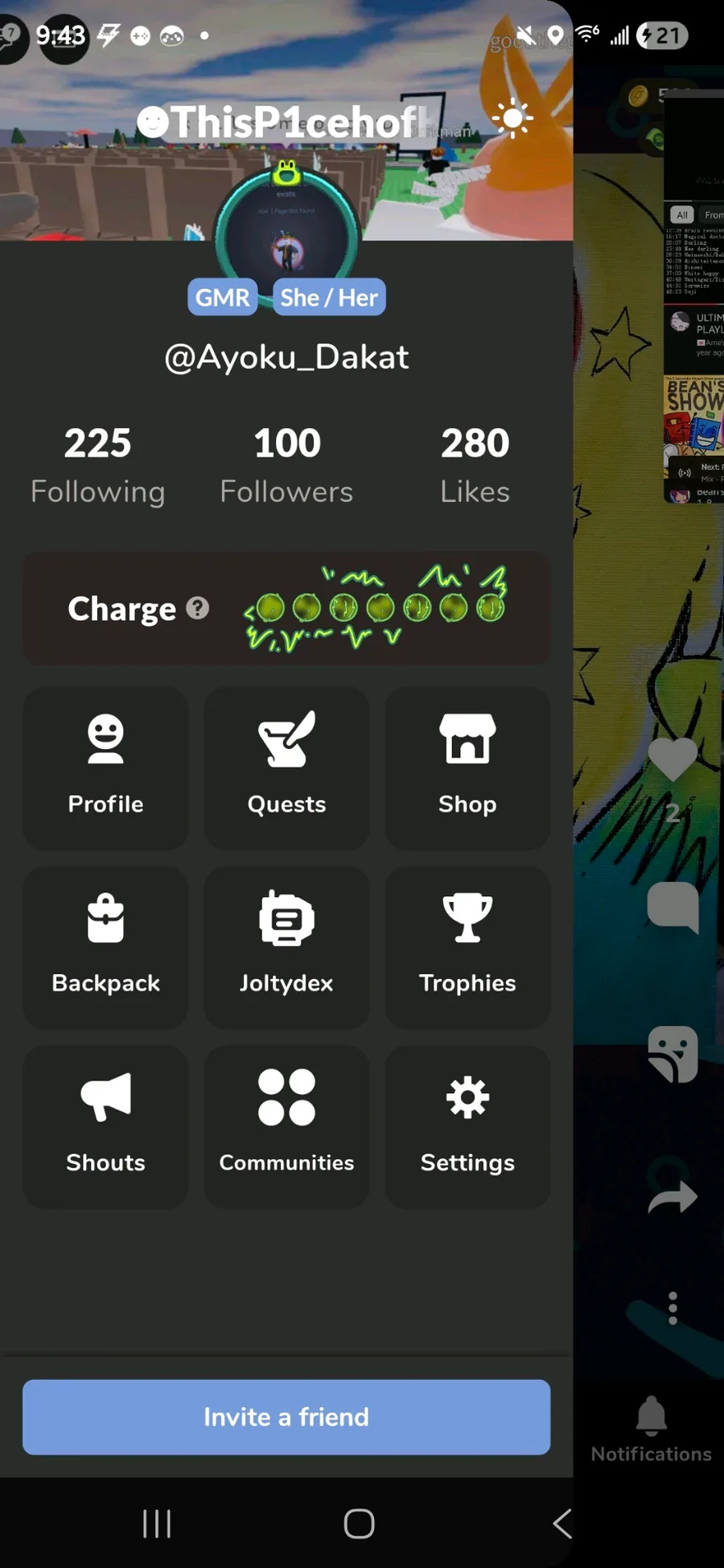
Task: Like the post with the heart icon
Action: [x=673, y=759]
